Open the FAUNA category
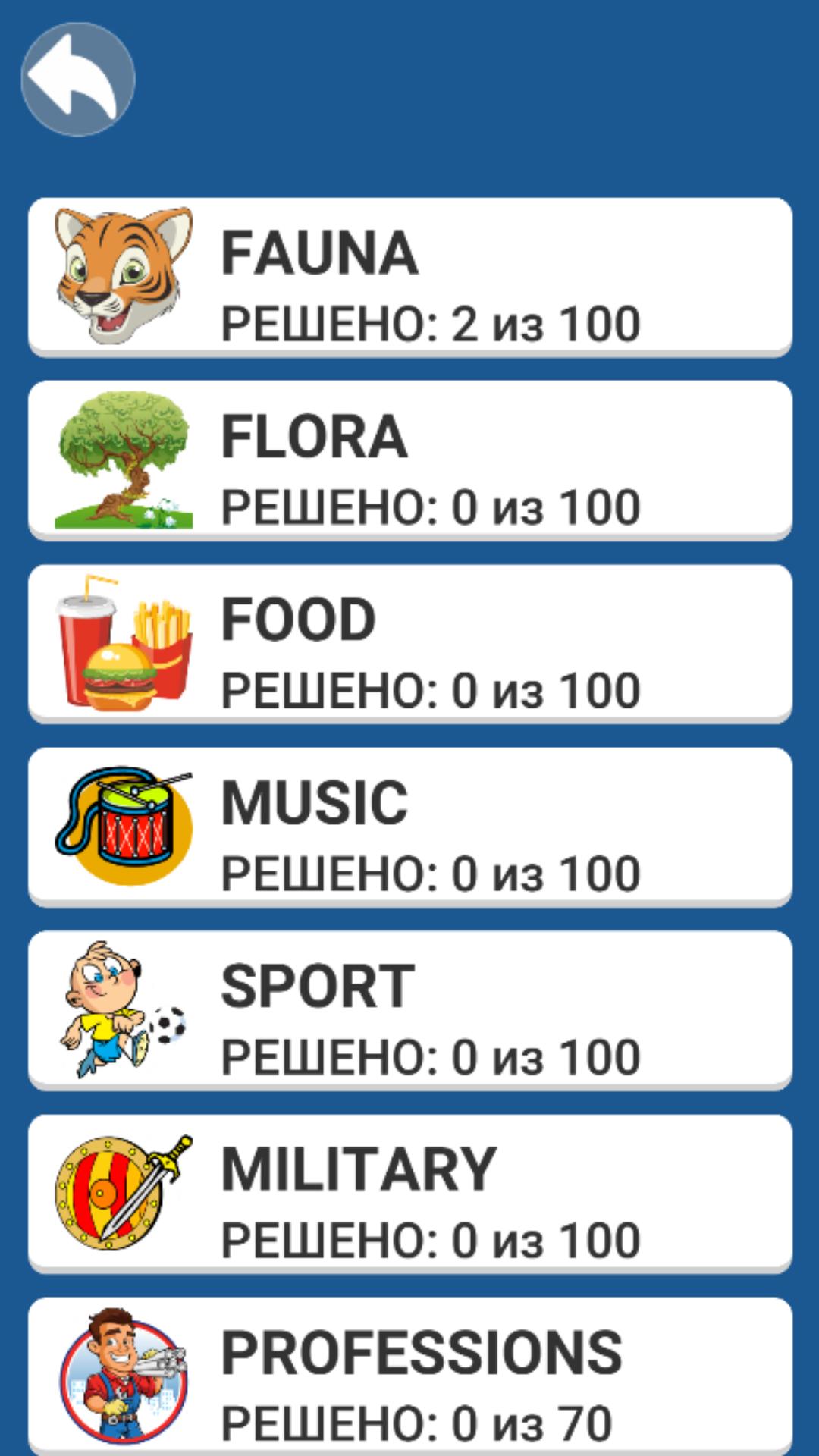The width and height of the screenshot is (819, 1456). (409, 277)
